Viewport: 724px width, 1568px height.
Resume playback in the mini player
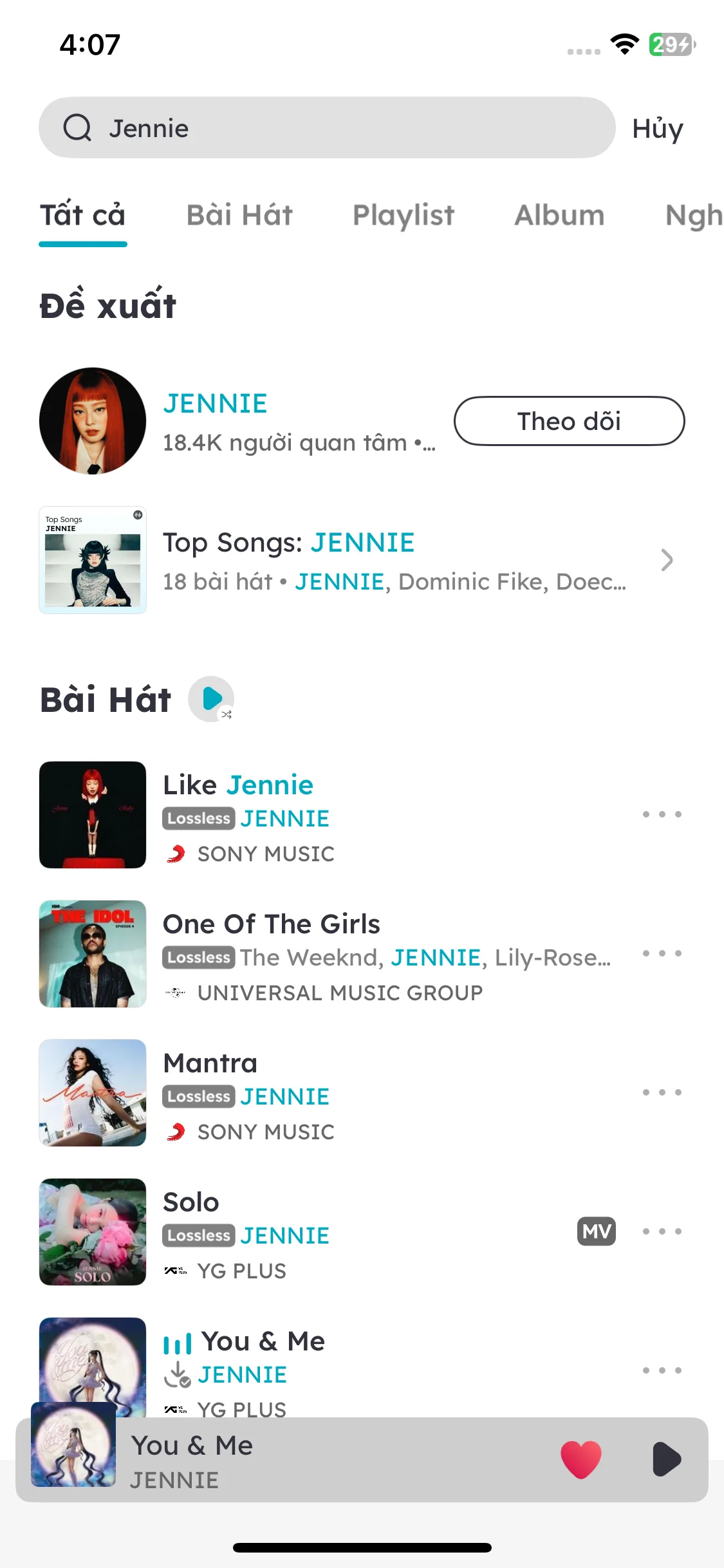point(666,1459)
